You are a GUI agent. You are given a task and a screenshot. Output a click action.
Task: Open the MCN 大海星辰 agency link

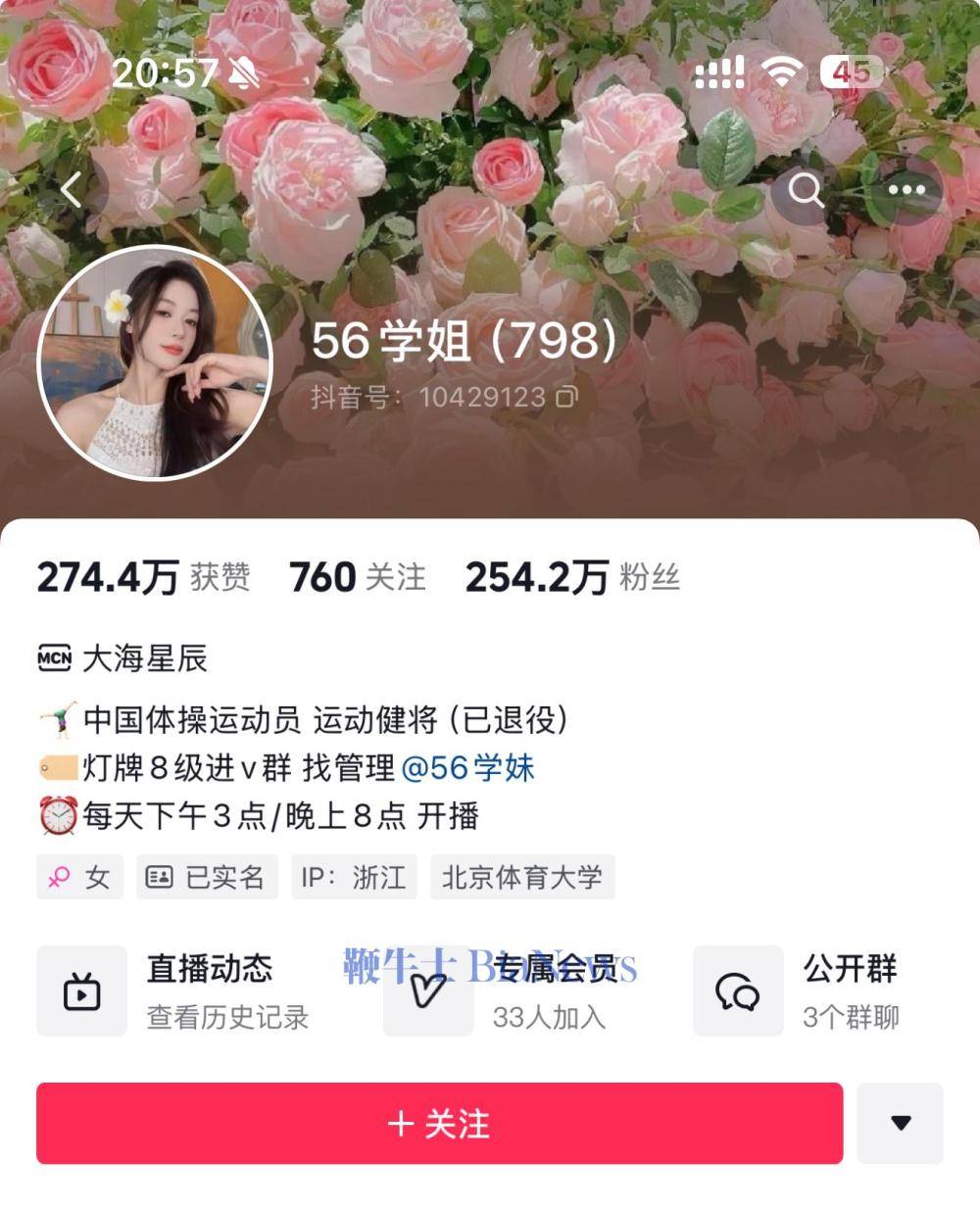pos(123,658)
